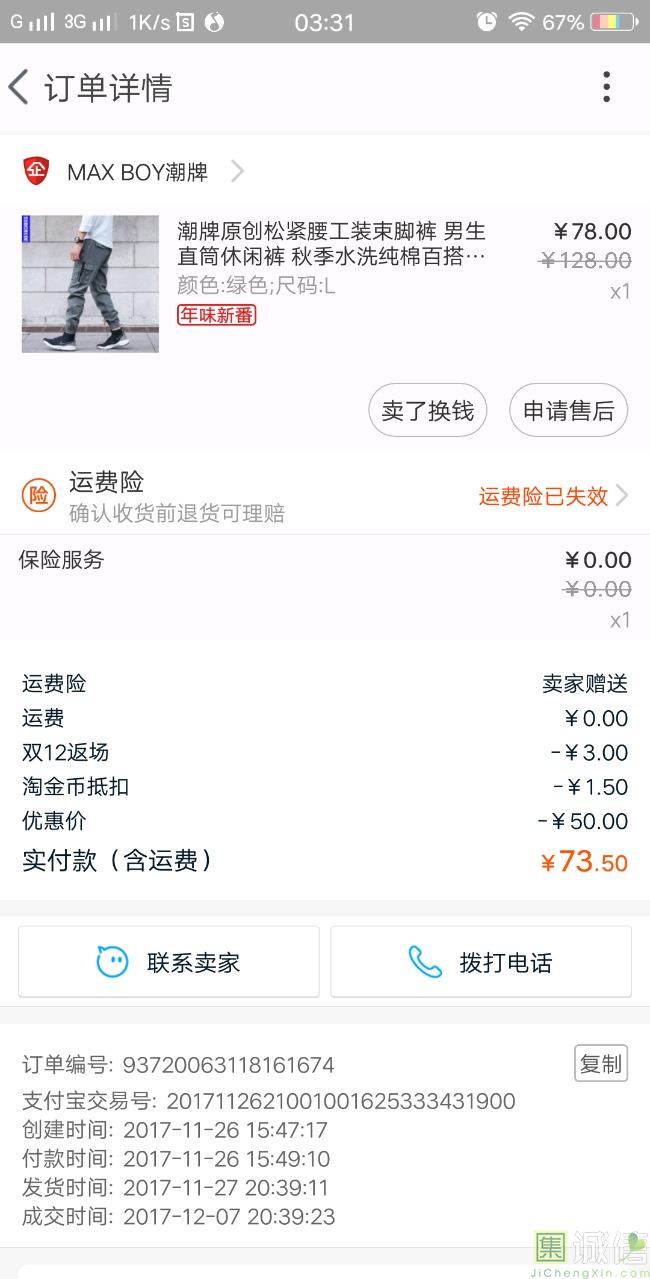Call the seller with 拨打电话
650x1279 pixels.
(x=481, y=962)
